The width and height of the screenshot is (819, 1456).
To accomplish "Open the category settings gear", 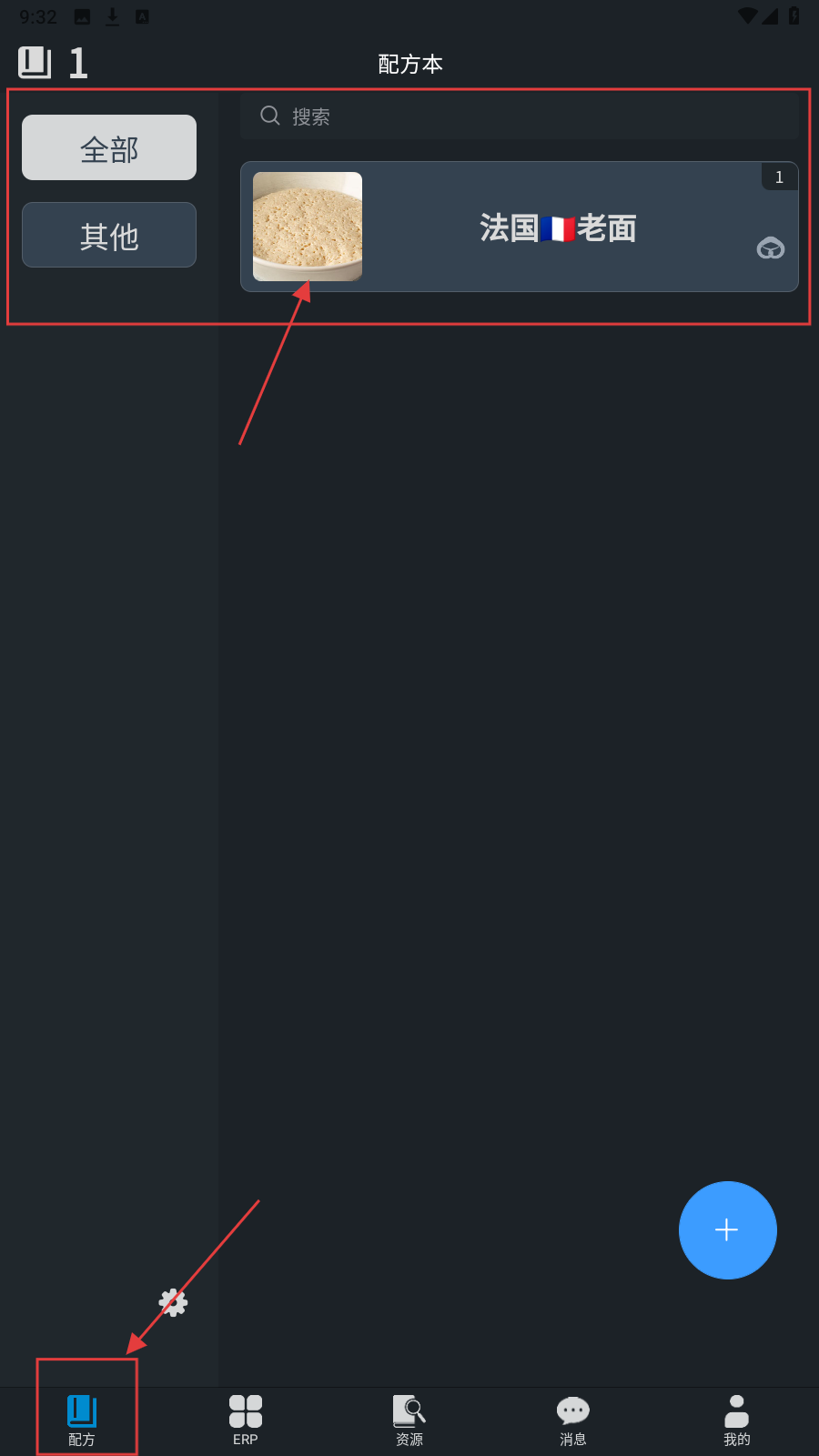I will (173, 1303).
